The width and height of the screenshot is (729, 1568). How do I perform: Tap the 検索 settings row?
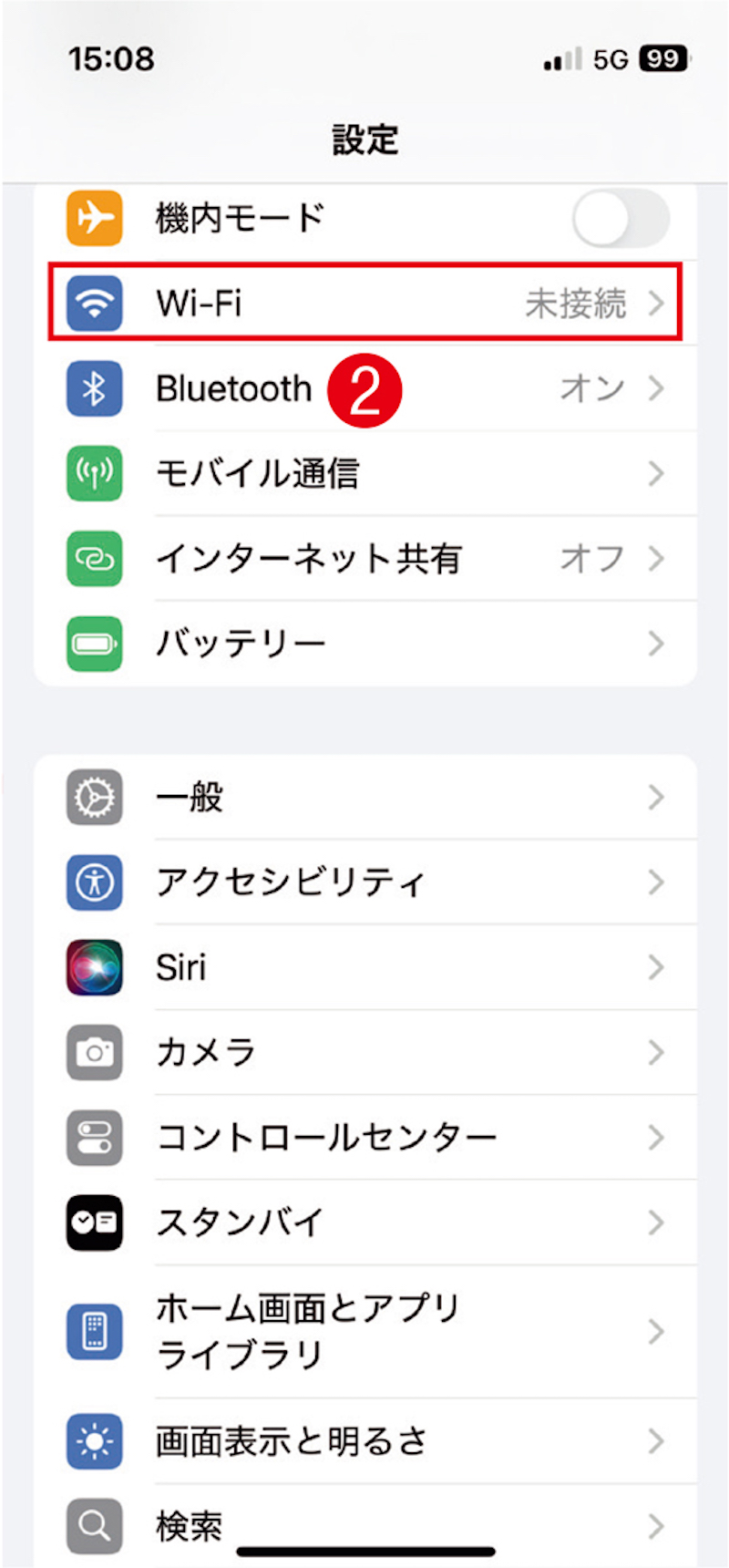pyautogui.click(x=364, y=1522)
